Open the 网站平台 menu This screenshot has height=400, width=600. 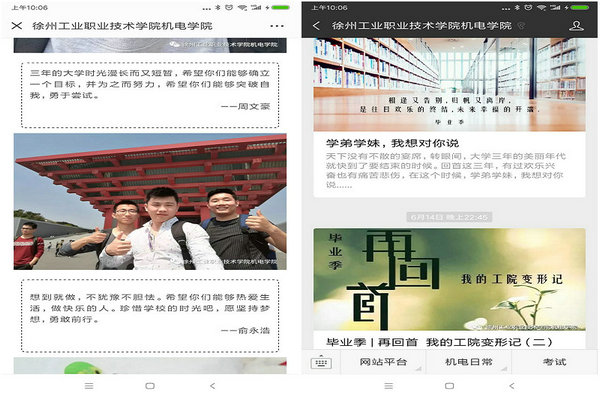point(383,362)
